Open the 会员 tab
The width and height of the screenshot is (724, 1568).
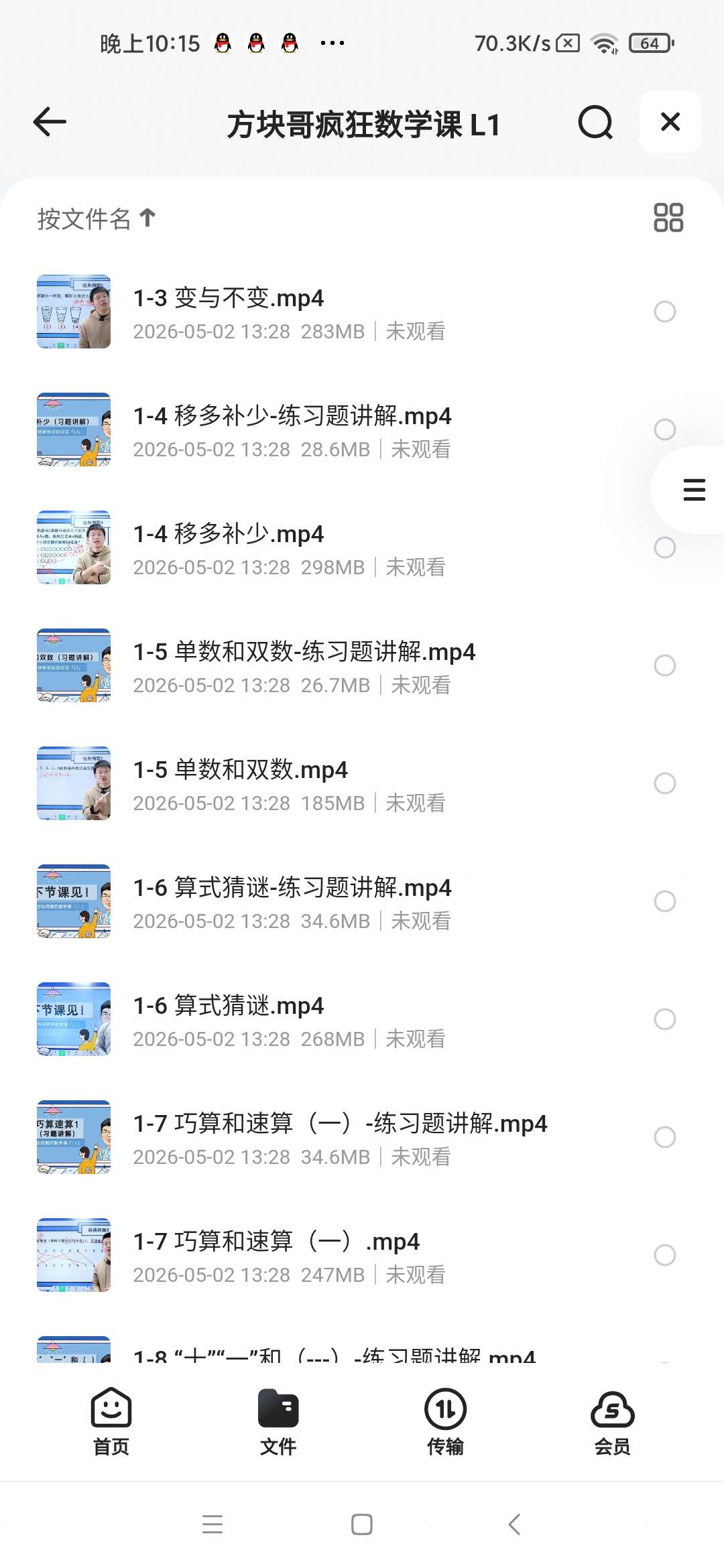click(x=613, y=1421)
